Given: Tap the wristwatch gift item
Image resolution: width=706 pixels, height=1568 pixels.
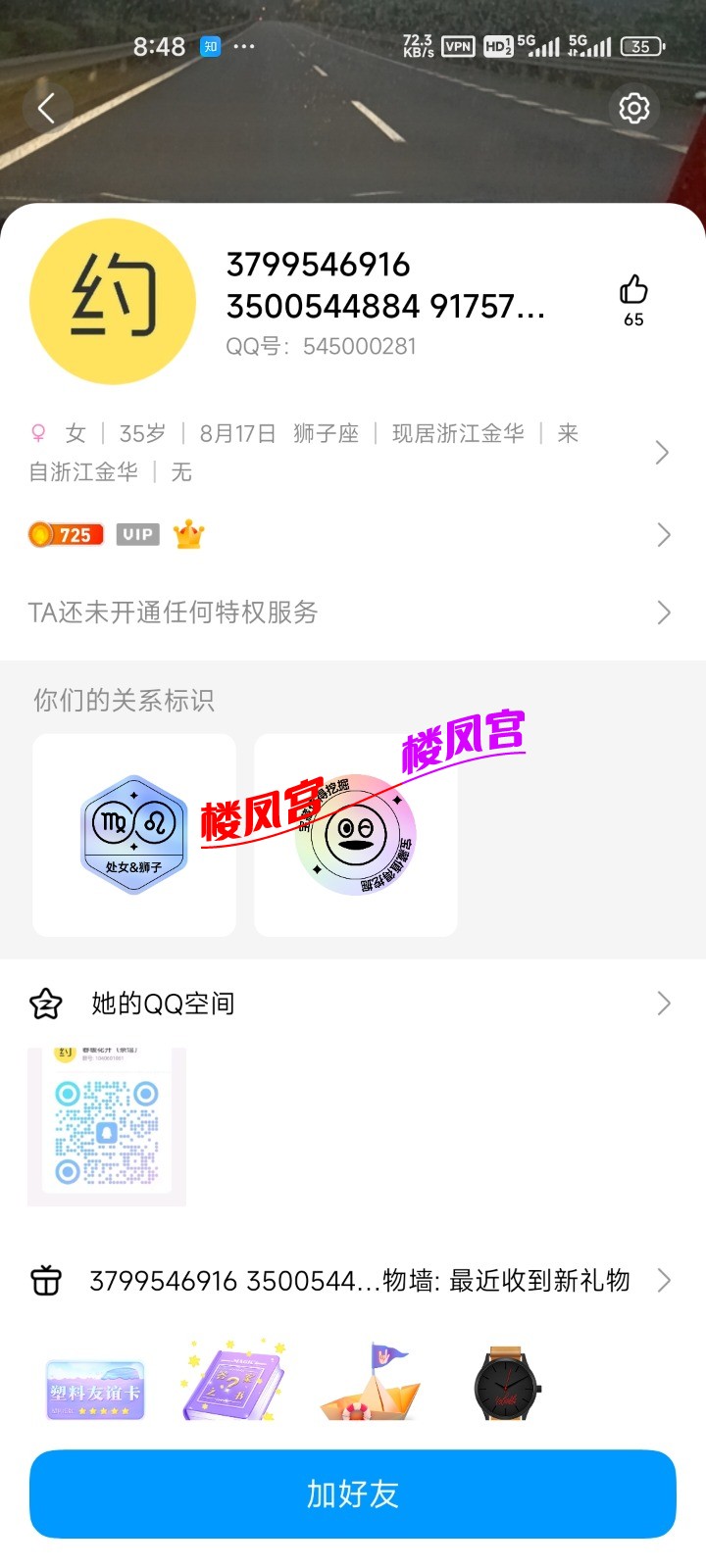Looking at the screenshot, I should point(507,1384).
